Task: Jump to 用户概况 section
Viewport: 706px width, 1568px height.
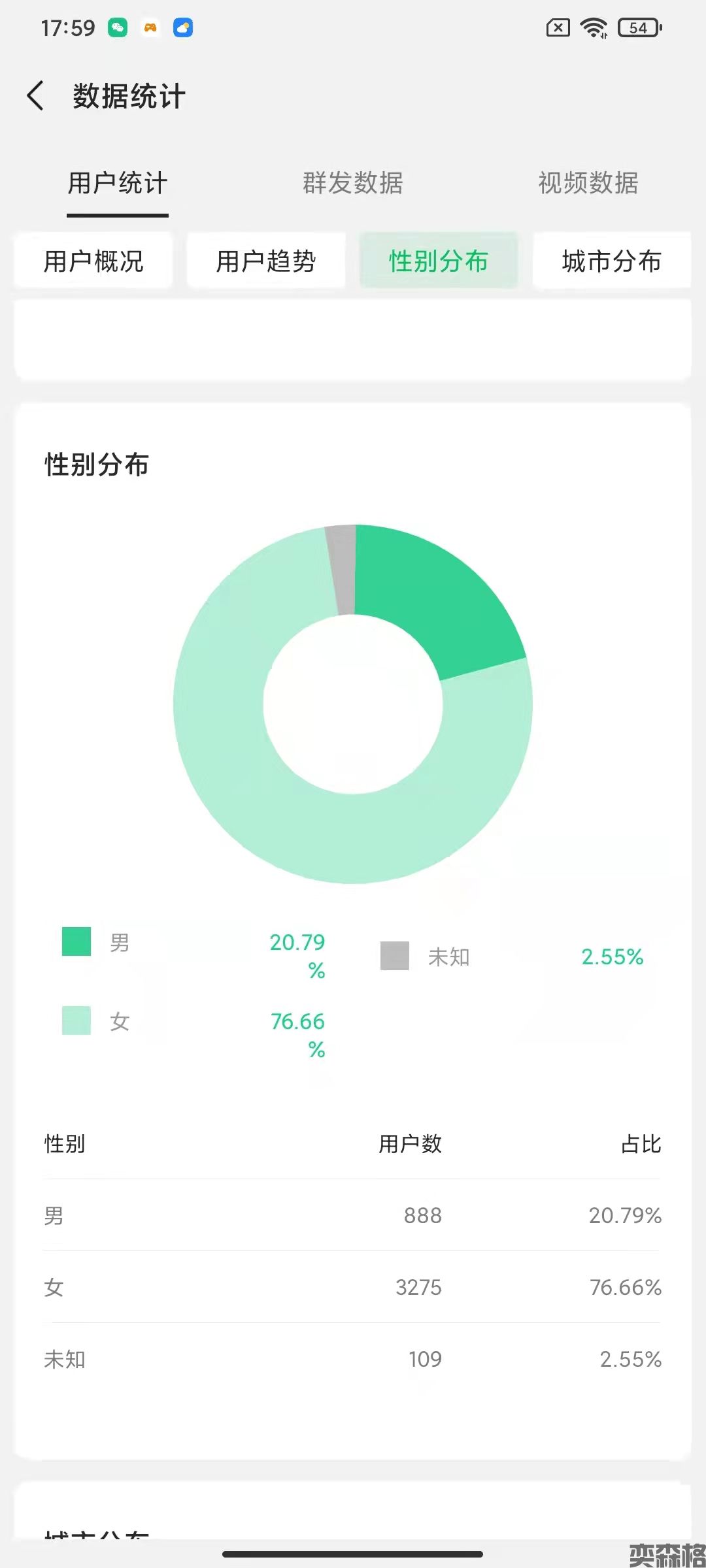Action: (x=93, y=261)
